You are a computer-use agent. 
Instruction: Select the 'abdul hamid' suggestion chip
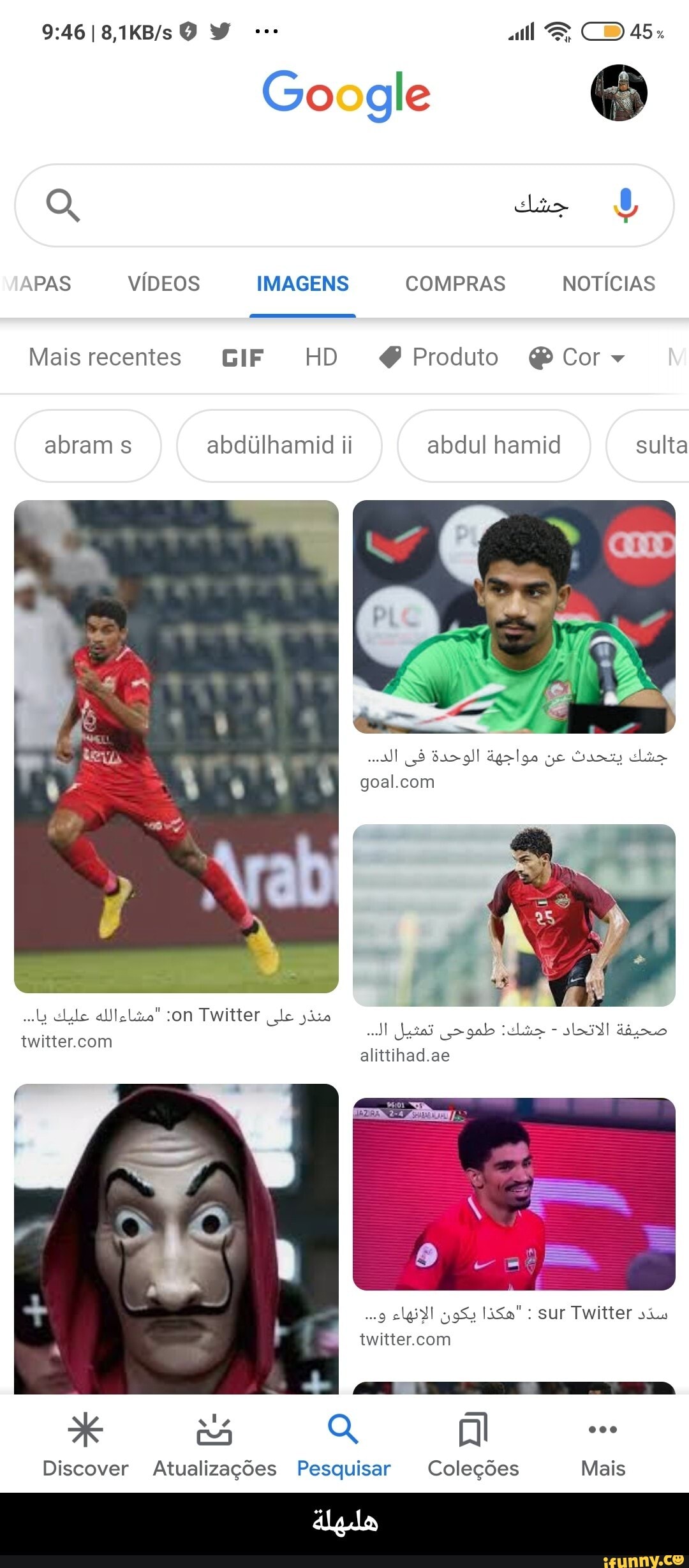(x=494, y=445)
